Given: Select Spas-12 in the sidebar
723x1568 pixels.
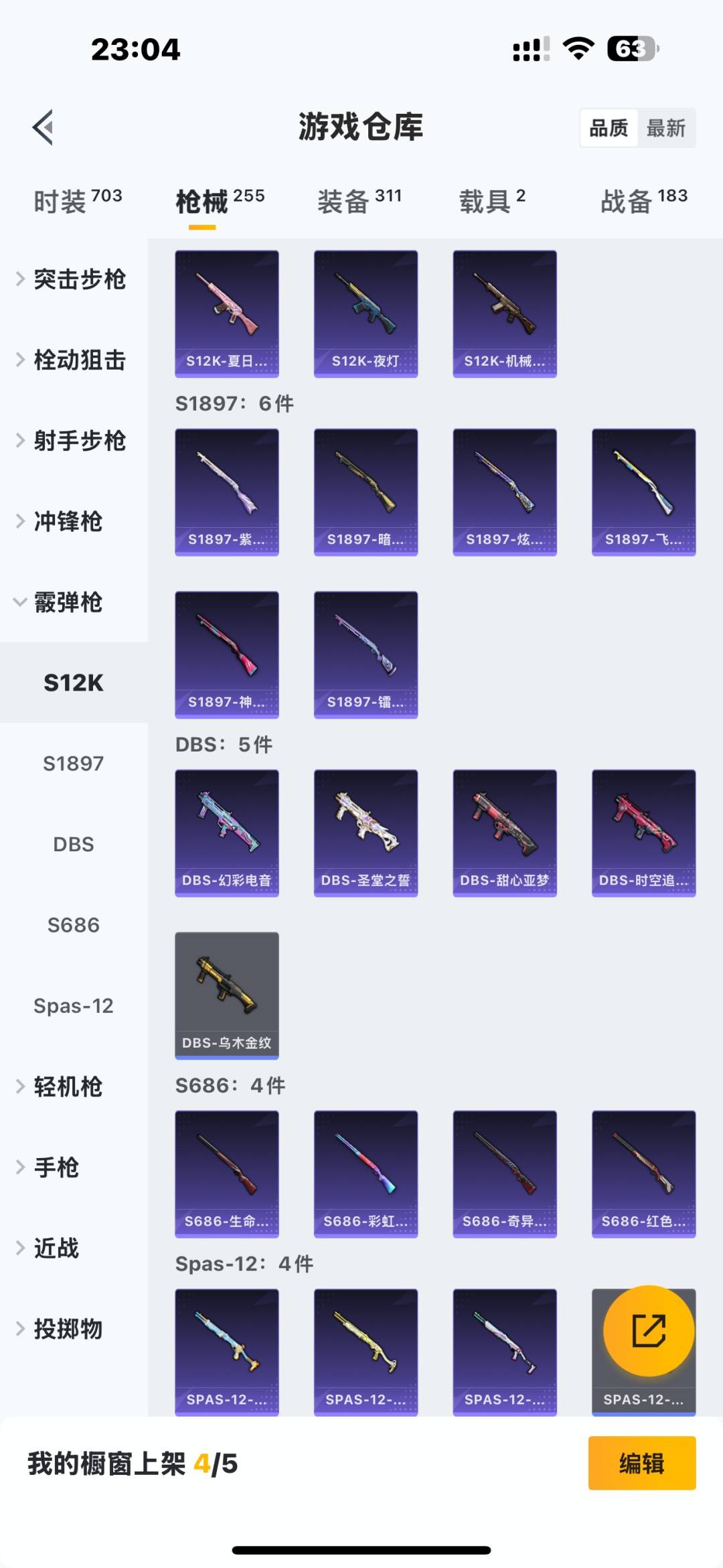Looking at the screenshot, I should click(x=74, y=1005).
